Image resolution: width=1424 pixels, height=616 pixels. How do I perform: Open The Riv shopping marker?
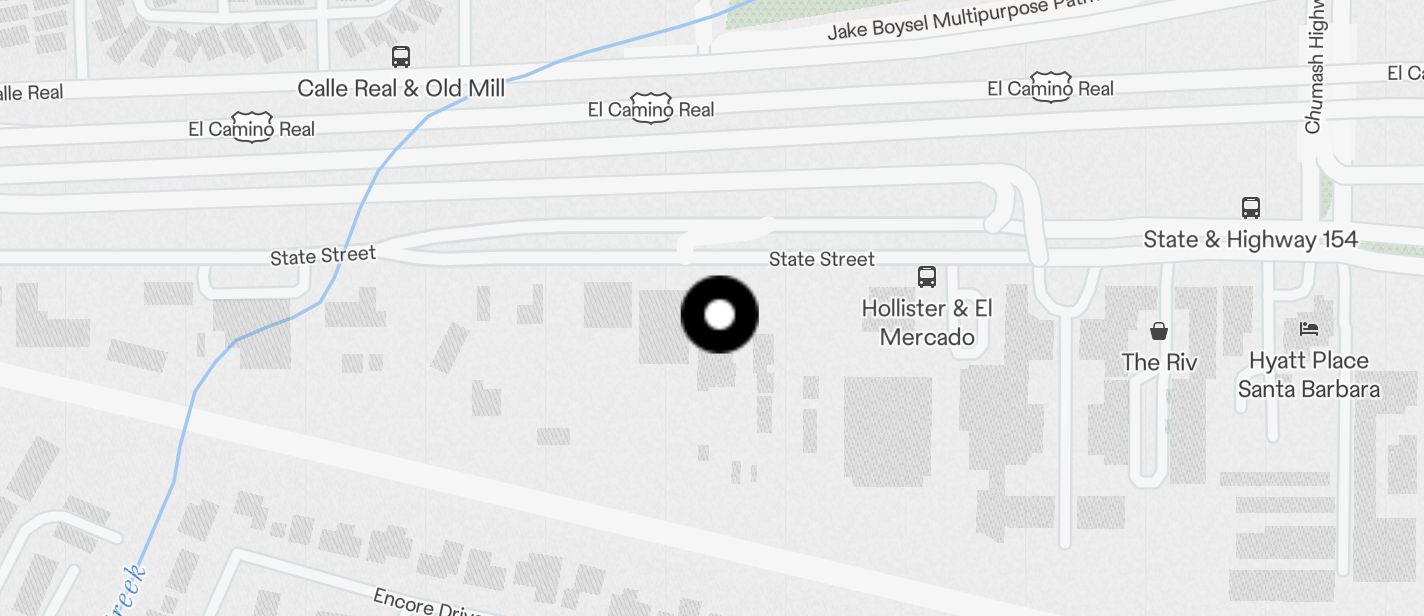[x=1159, y=331]
